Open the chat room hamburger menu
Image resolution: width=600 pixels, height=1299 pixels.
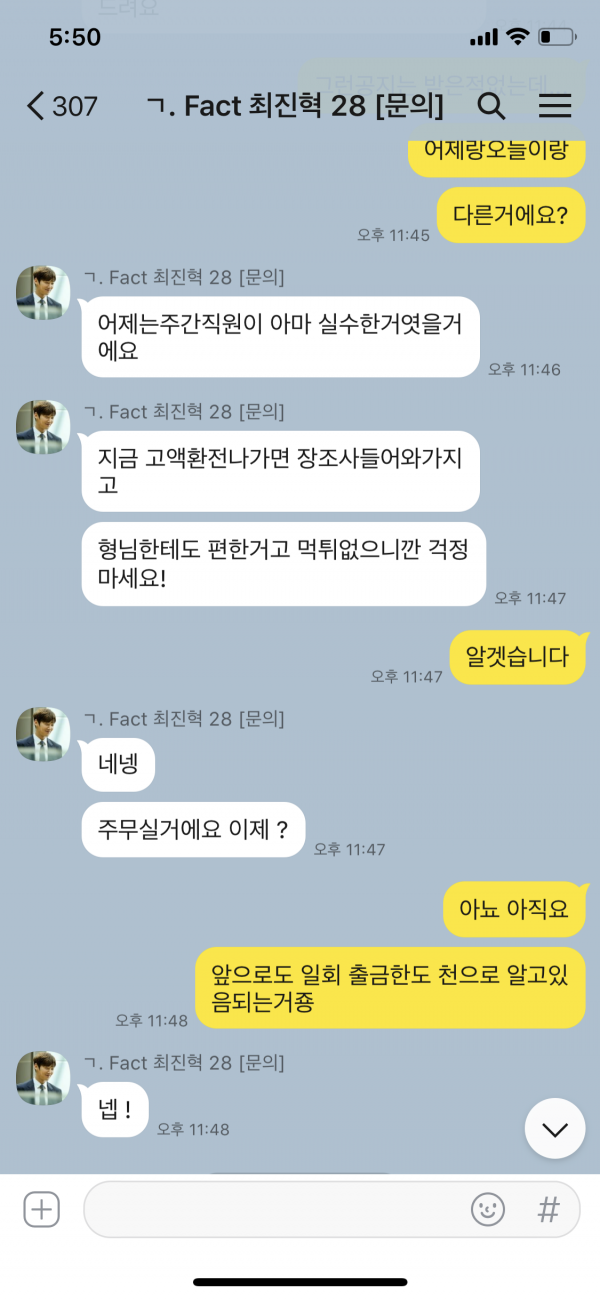click(554, 106)
